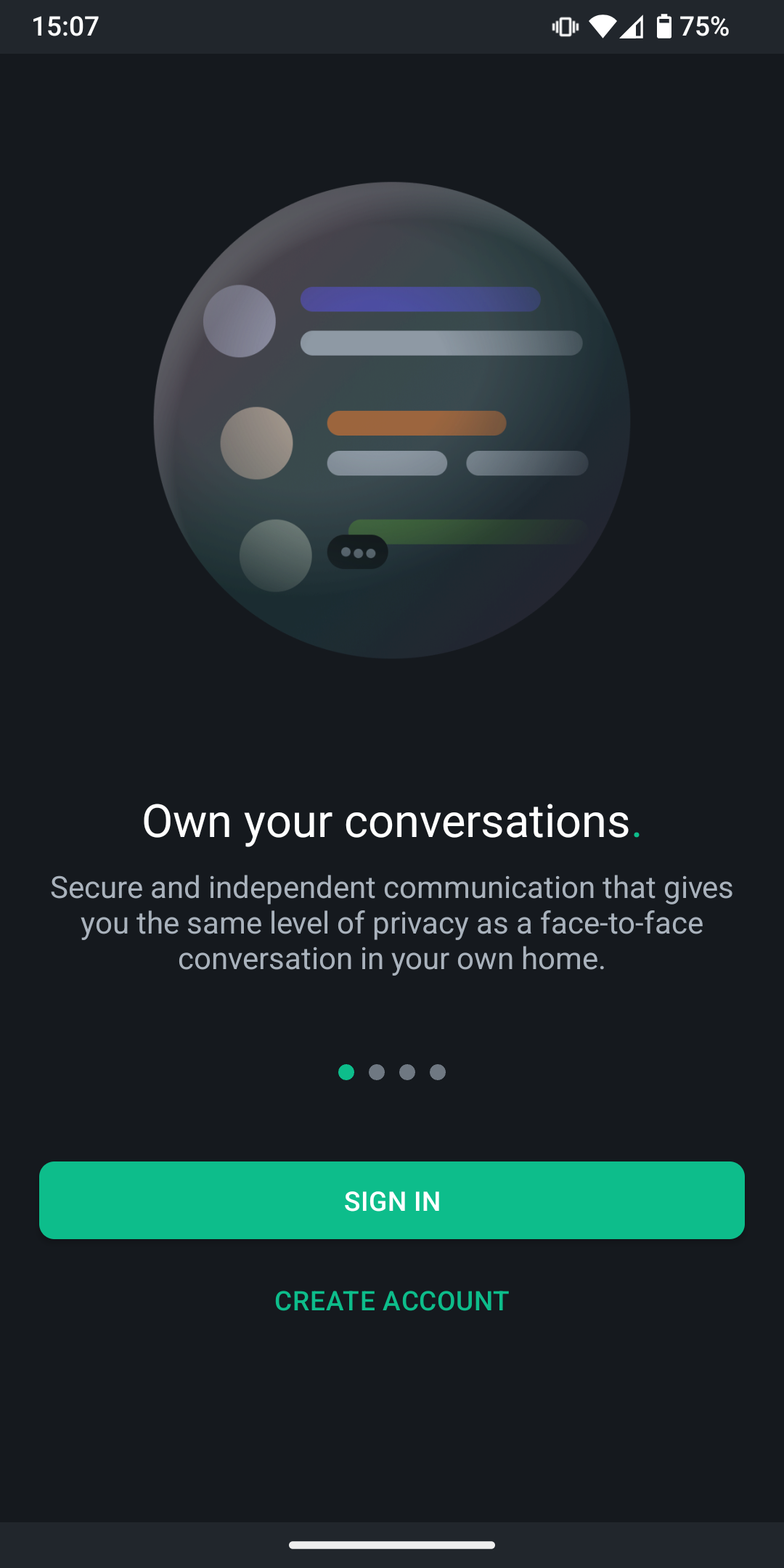Select the fourth page indicator dot
This screenshot has width=784, height=1568.
(437, 1072)
